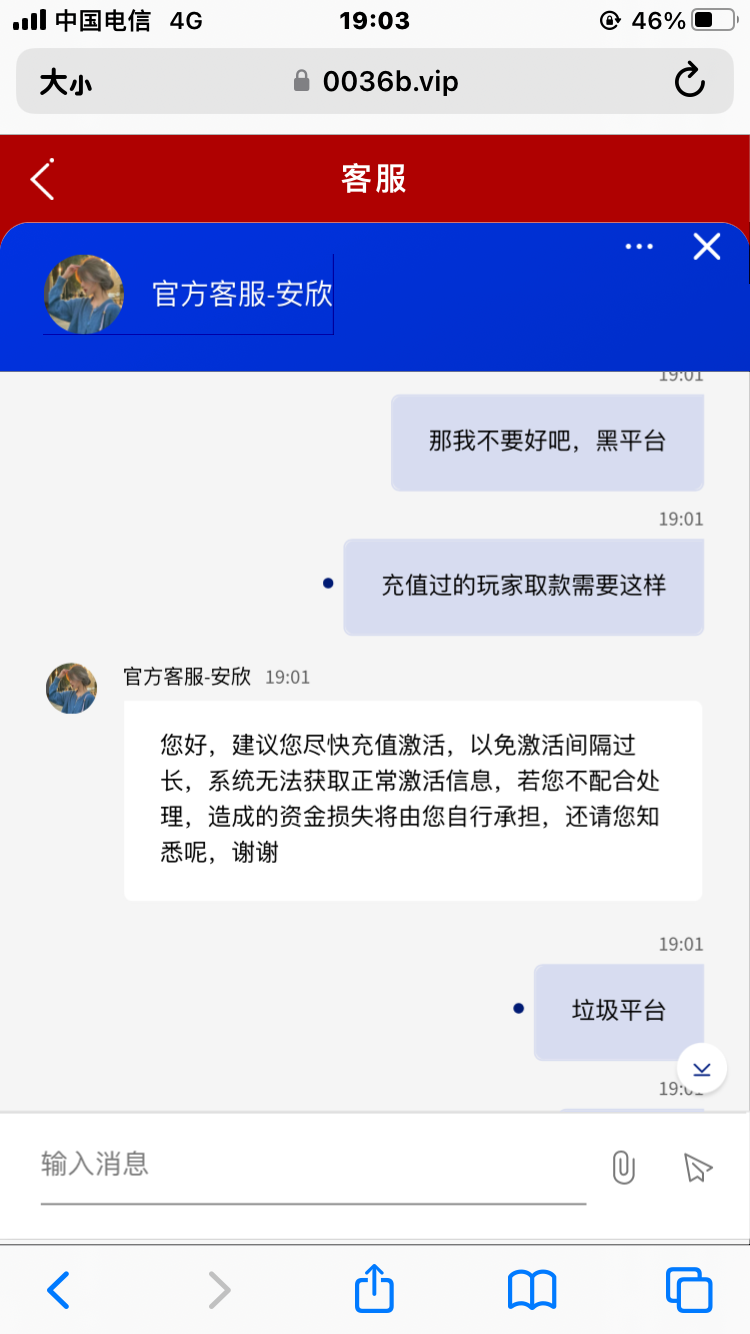The height and width of the screenshot is (1334, 750).
Task: Open the paperclip attachment icon
Action: [x=622, y=1167]
